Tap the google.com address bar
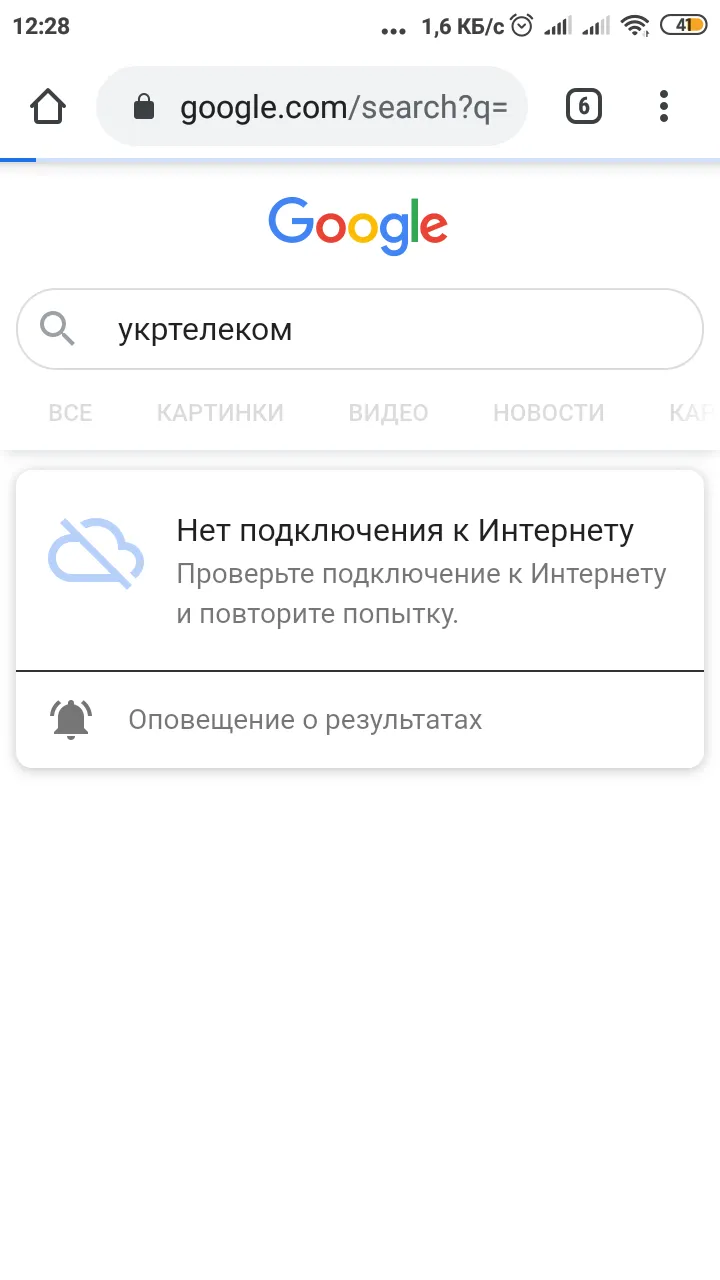 pos(312,106)
